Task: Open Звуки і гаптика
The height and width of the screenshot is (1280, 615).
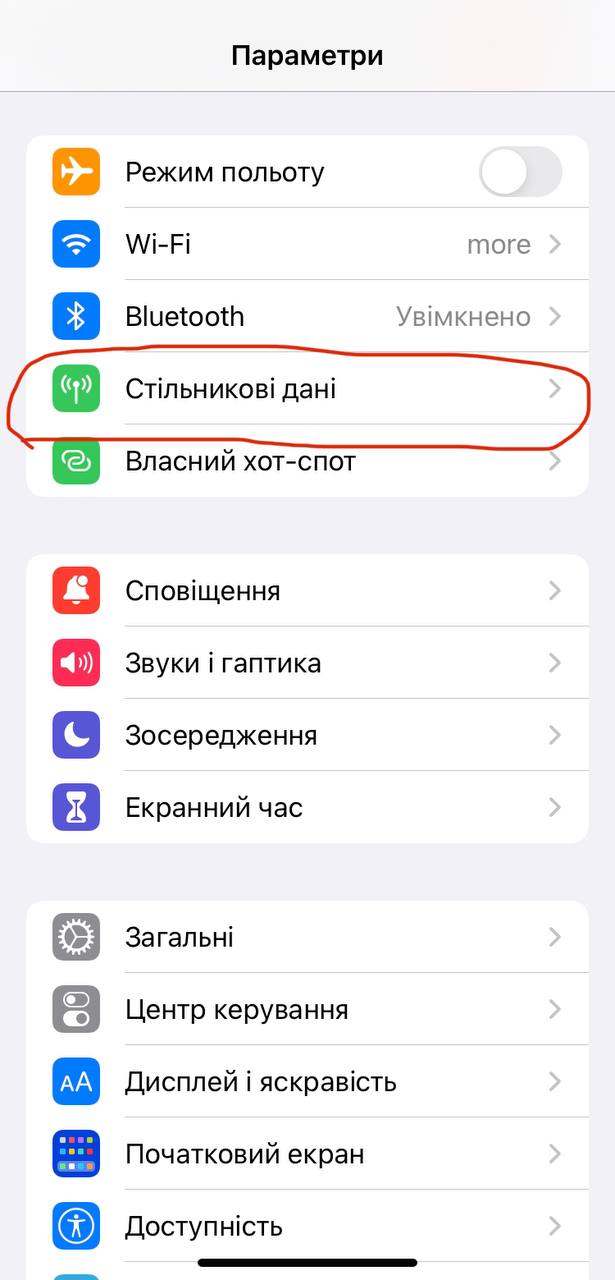Action: (307, 663)
